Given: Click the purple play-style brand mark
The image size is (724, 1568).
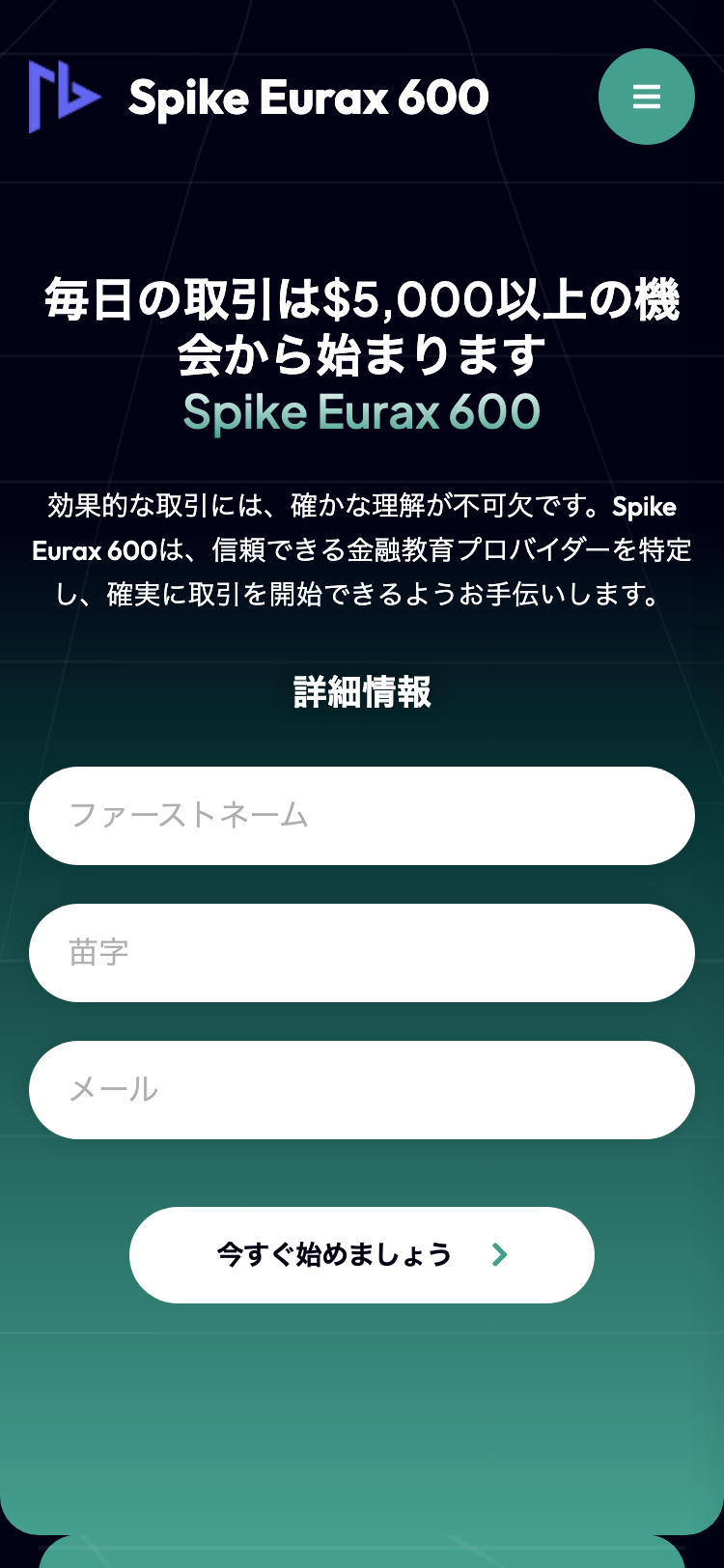Looking at the screenshot, I should tap(63, 97).
